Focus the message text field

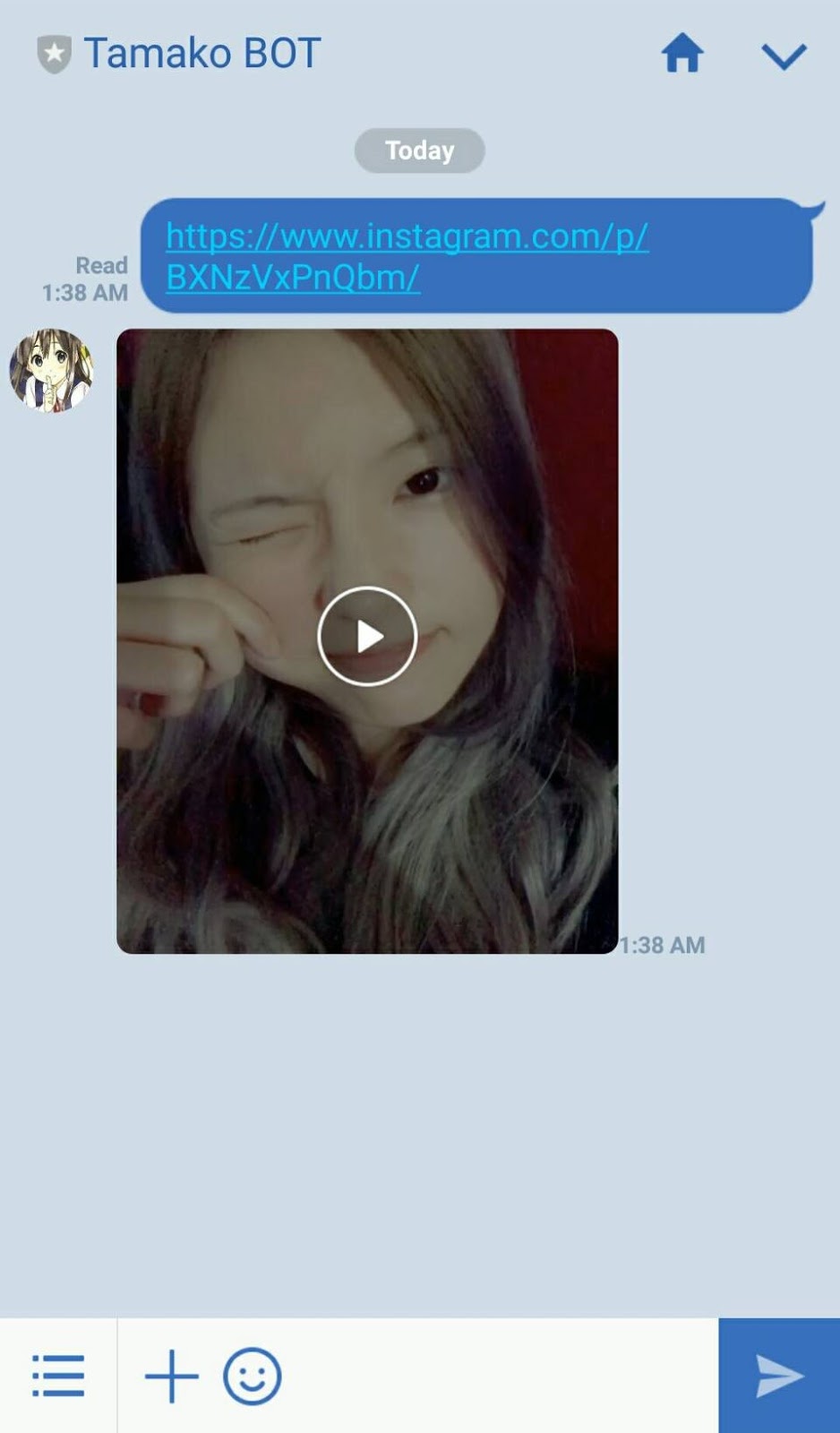click(501, 1376)
